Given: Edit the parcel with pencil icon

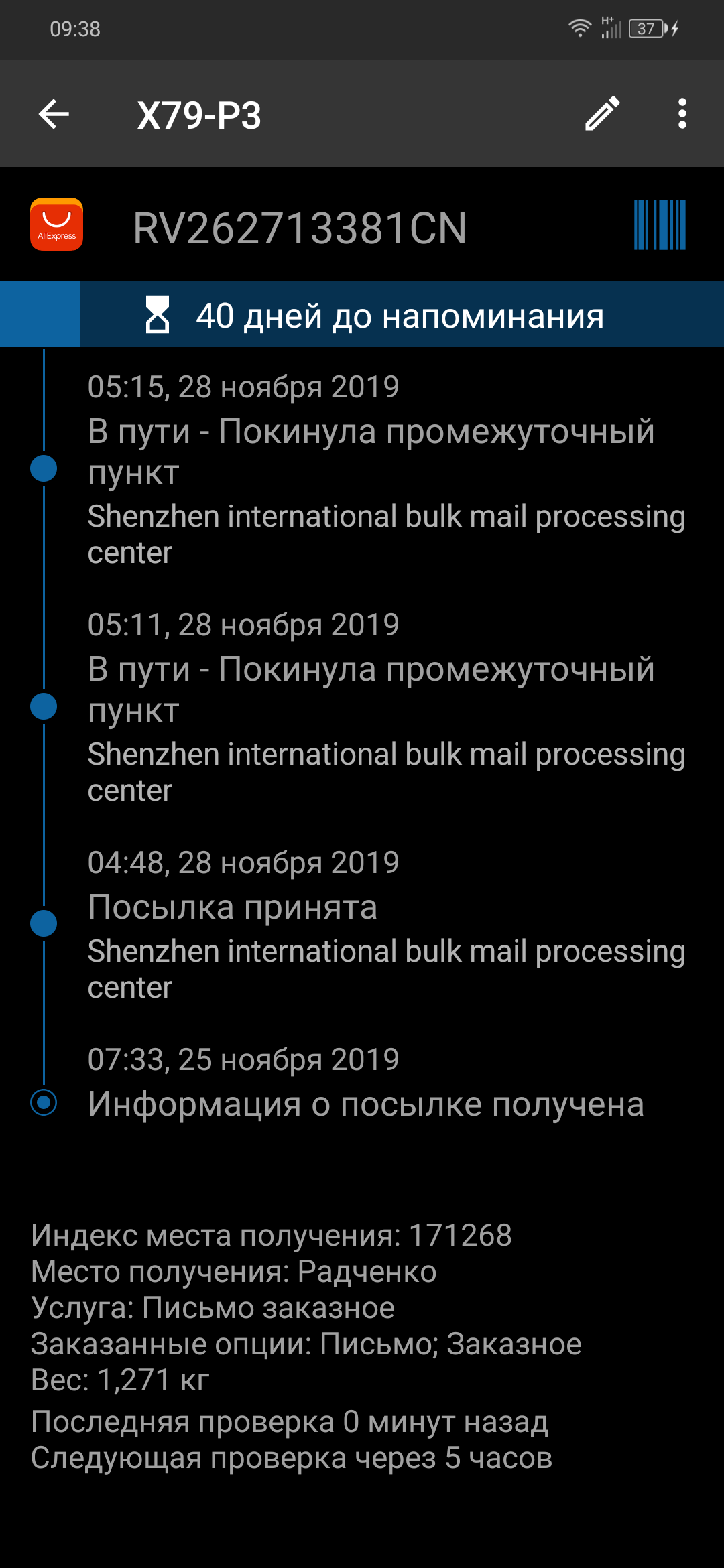Looking at the screenshot, I should 602,113.
